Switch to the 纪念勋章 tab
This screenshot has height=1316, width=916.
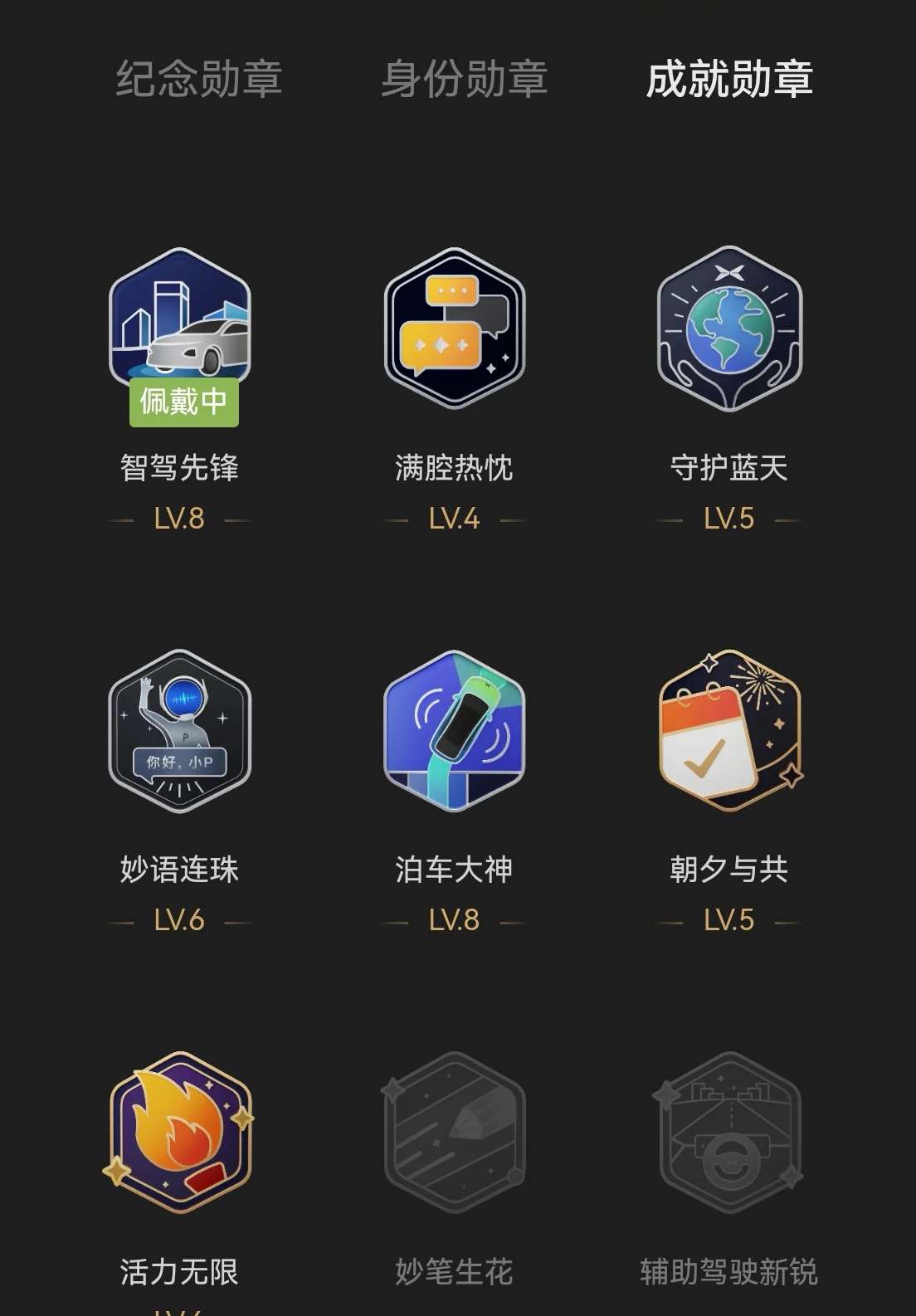[199, 80]
